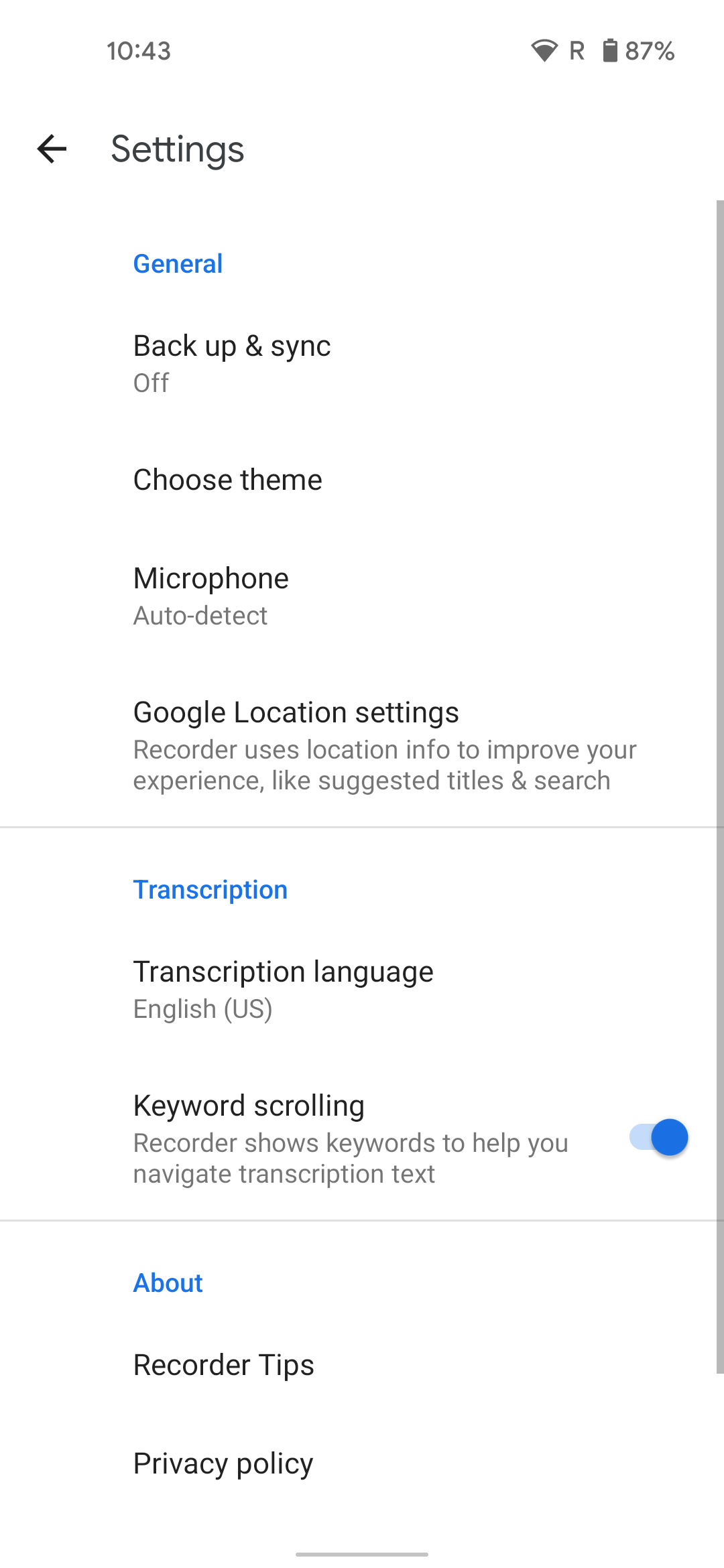The height and width of the screenshot is (1568, 724).
Task: Select the General section header
Action: point(177,263)
